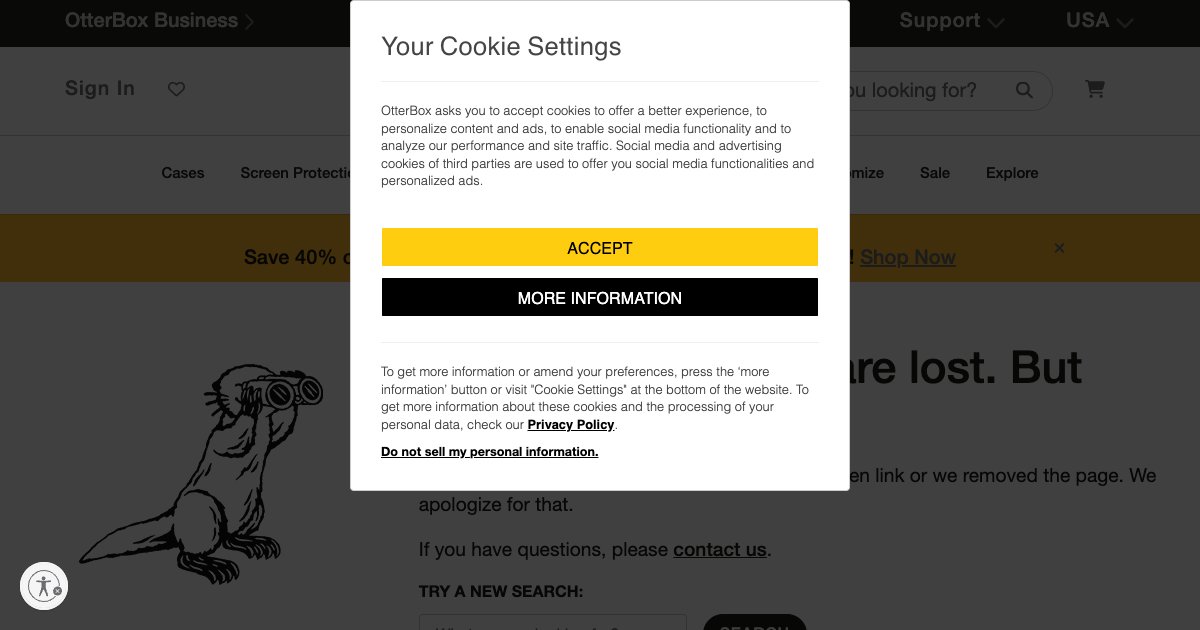Open the Explore menu
Screen dimensions: 1200x630
click(x=1011, y=173)
